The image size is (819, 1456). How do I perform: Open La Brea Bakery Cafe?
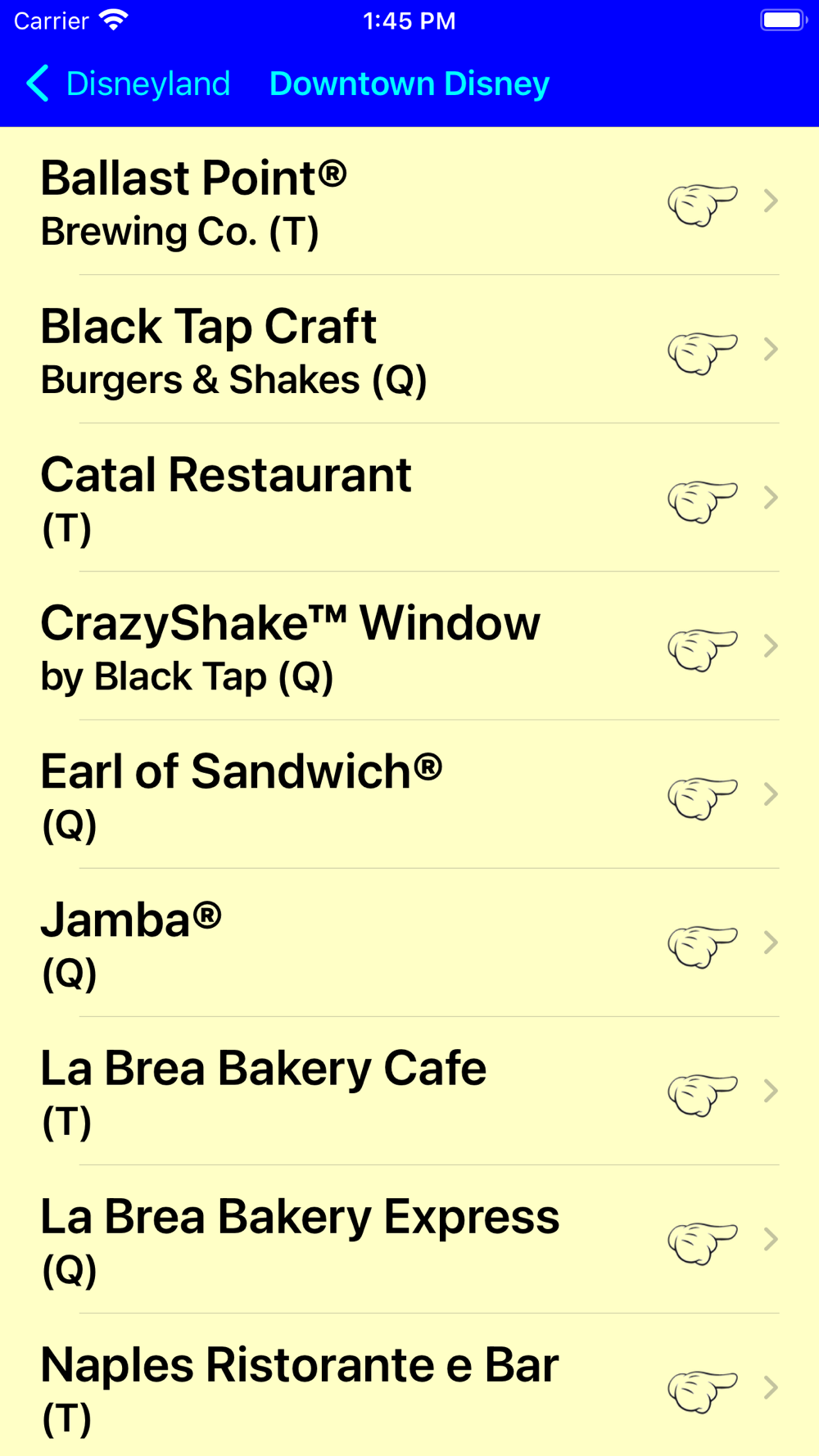click(328, 1092)
